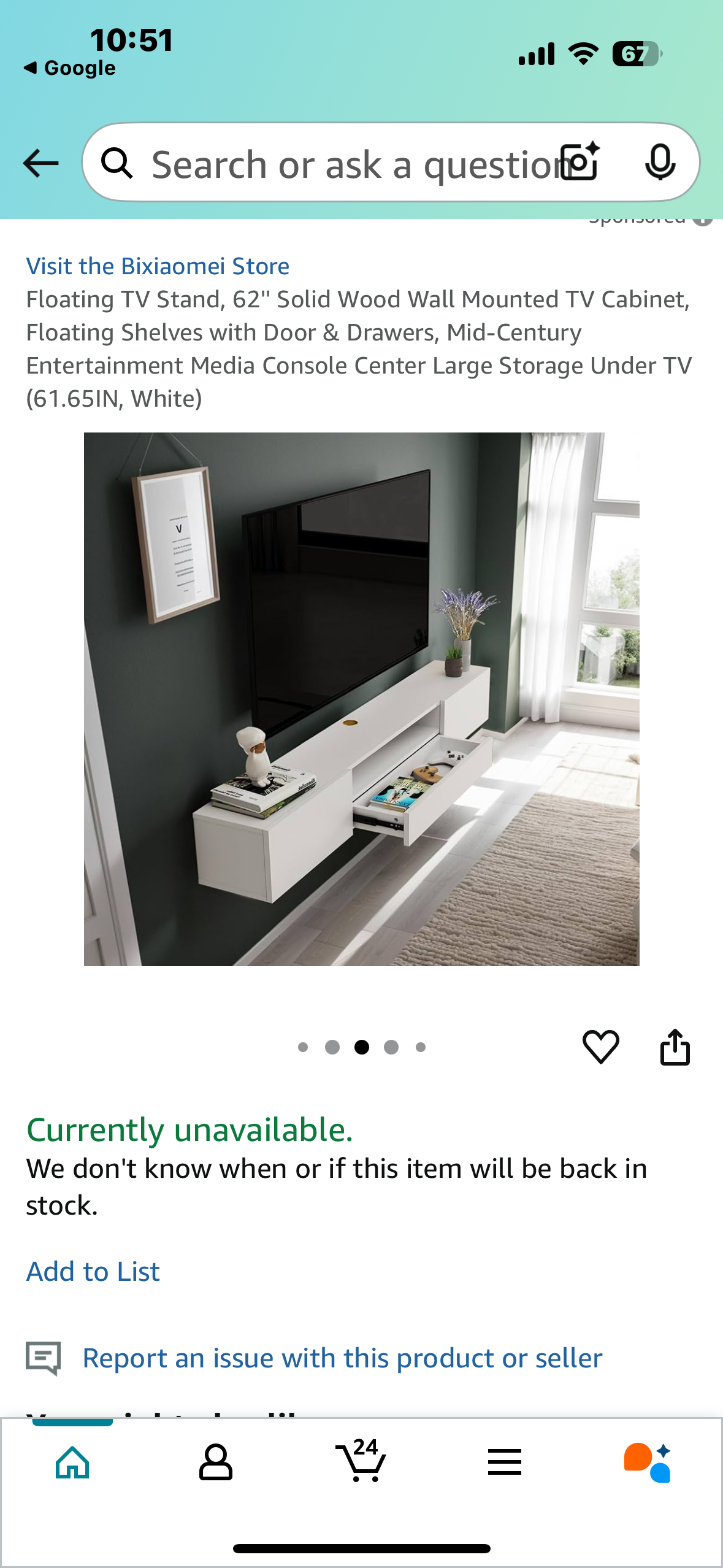Open the account profile tab
Screen dimensions: 723x1568
click(216, 1463)
